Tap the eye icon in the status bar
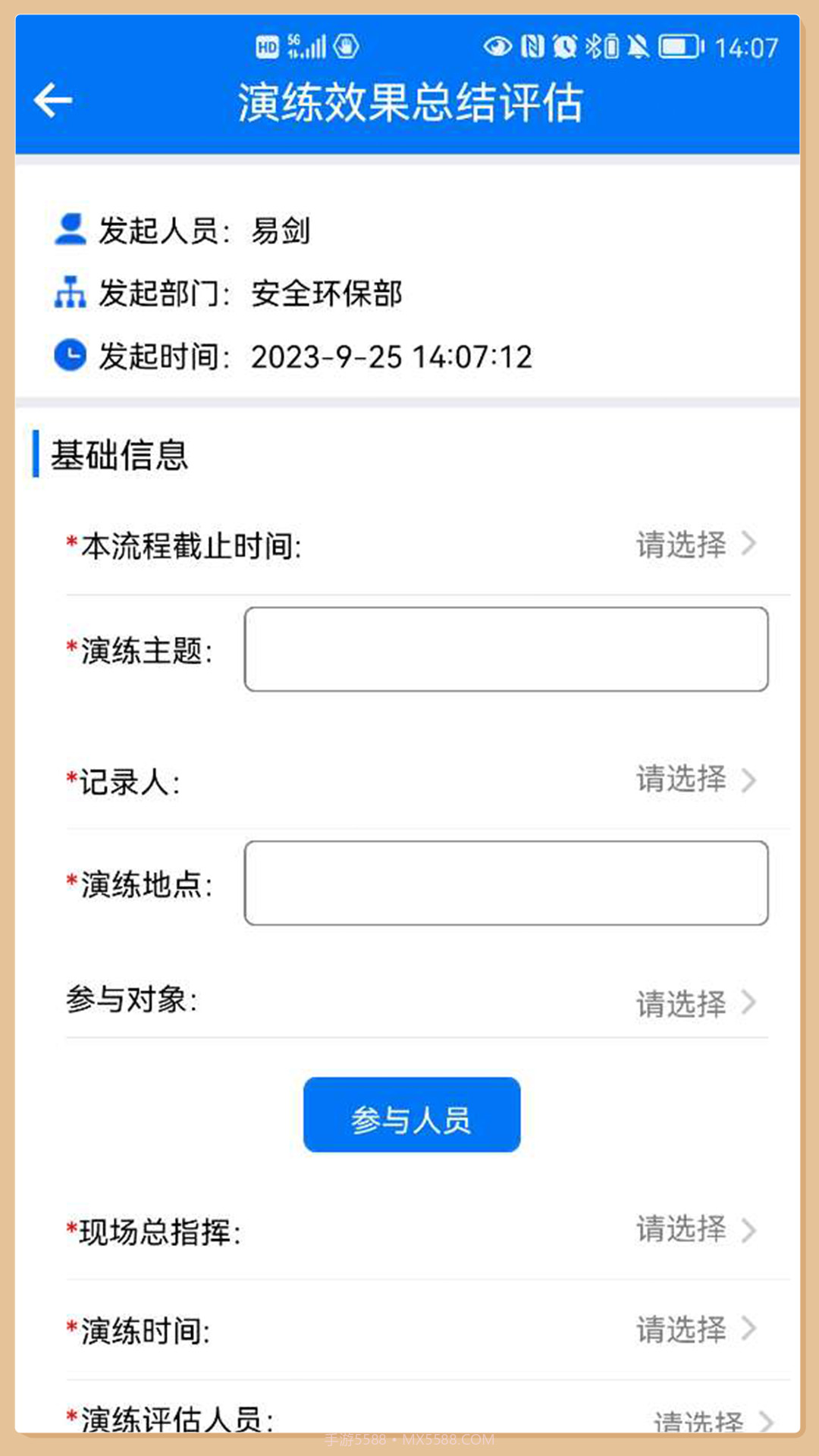Screen dimensions: 819x1456 click(497, 47)
